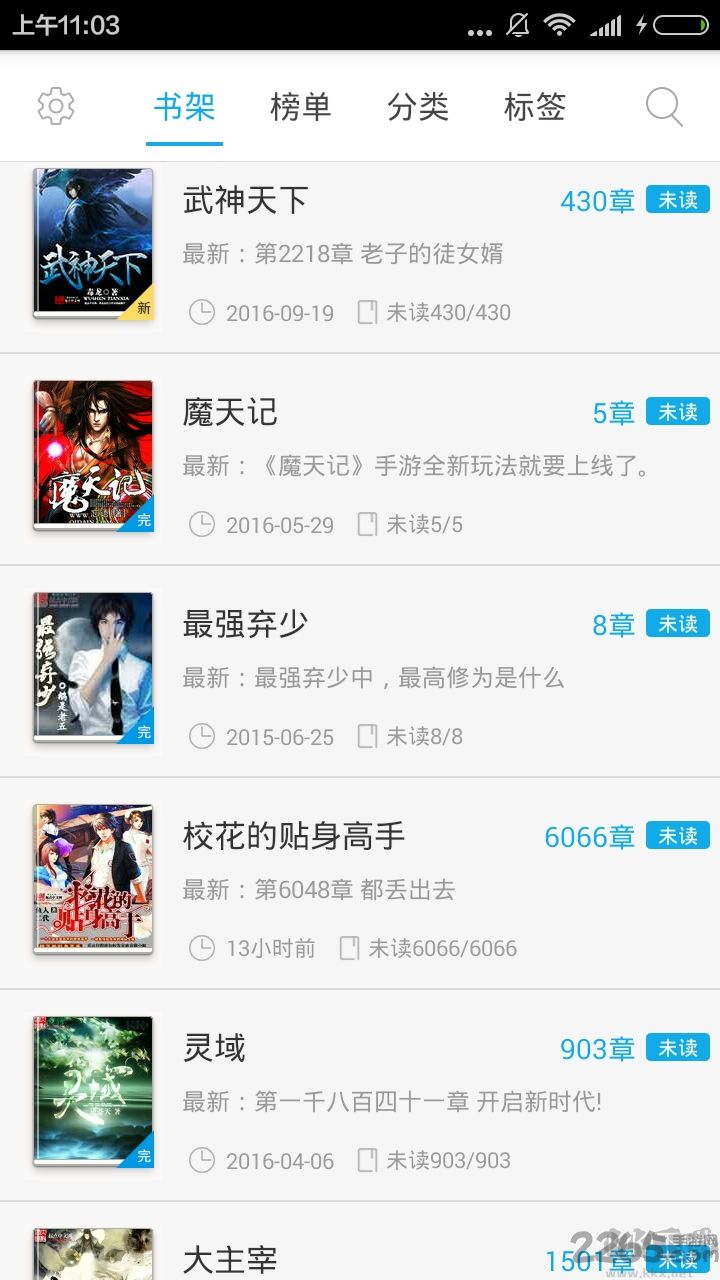Switch to the 分类 tab

tap(418, 107)
